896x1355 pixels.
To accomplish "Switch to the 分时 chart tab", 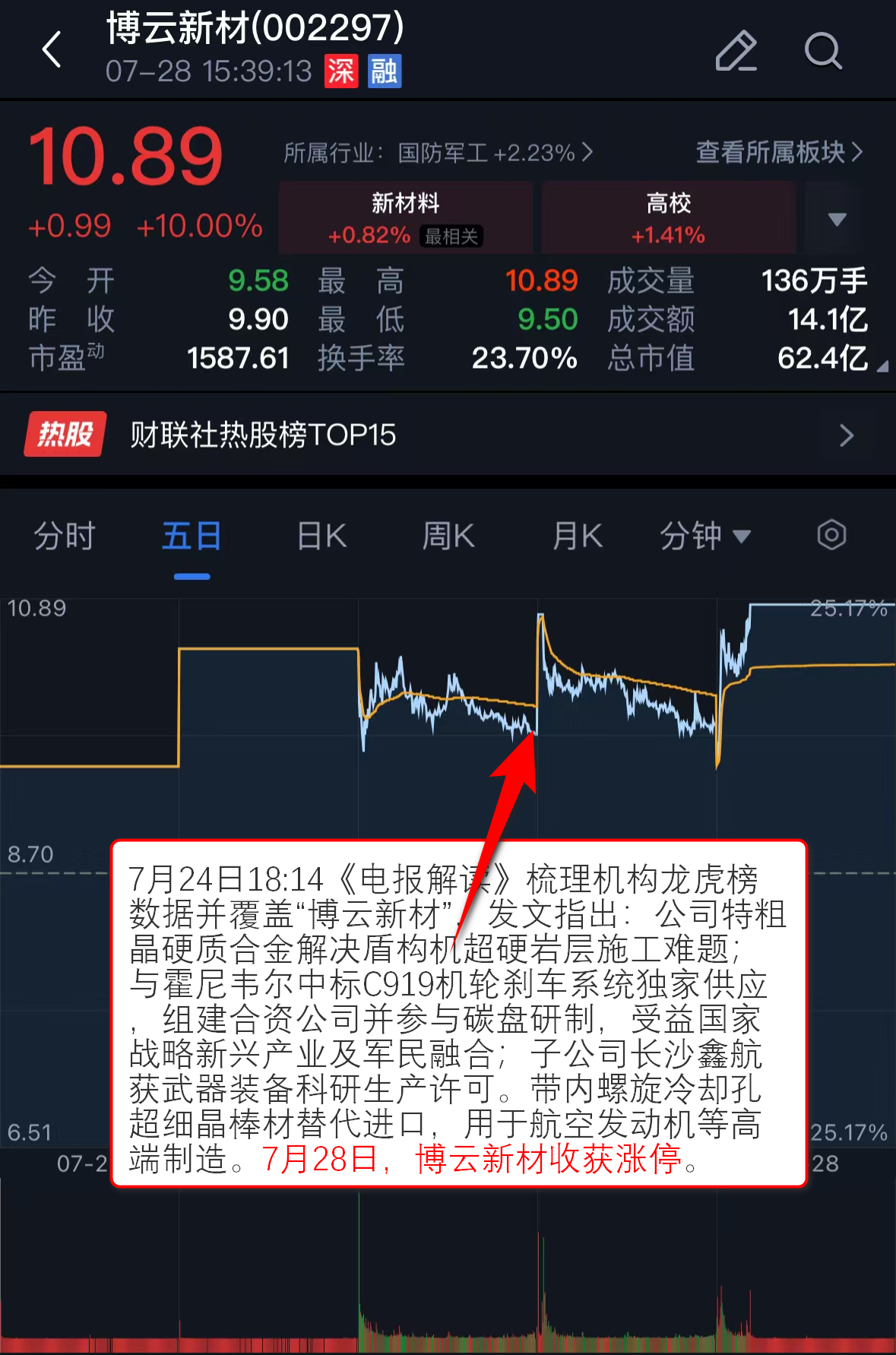I will (x=64, y=537).
